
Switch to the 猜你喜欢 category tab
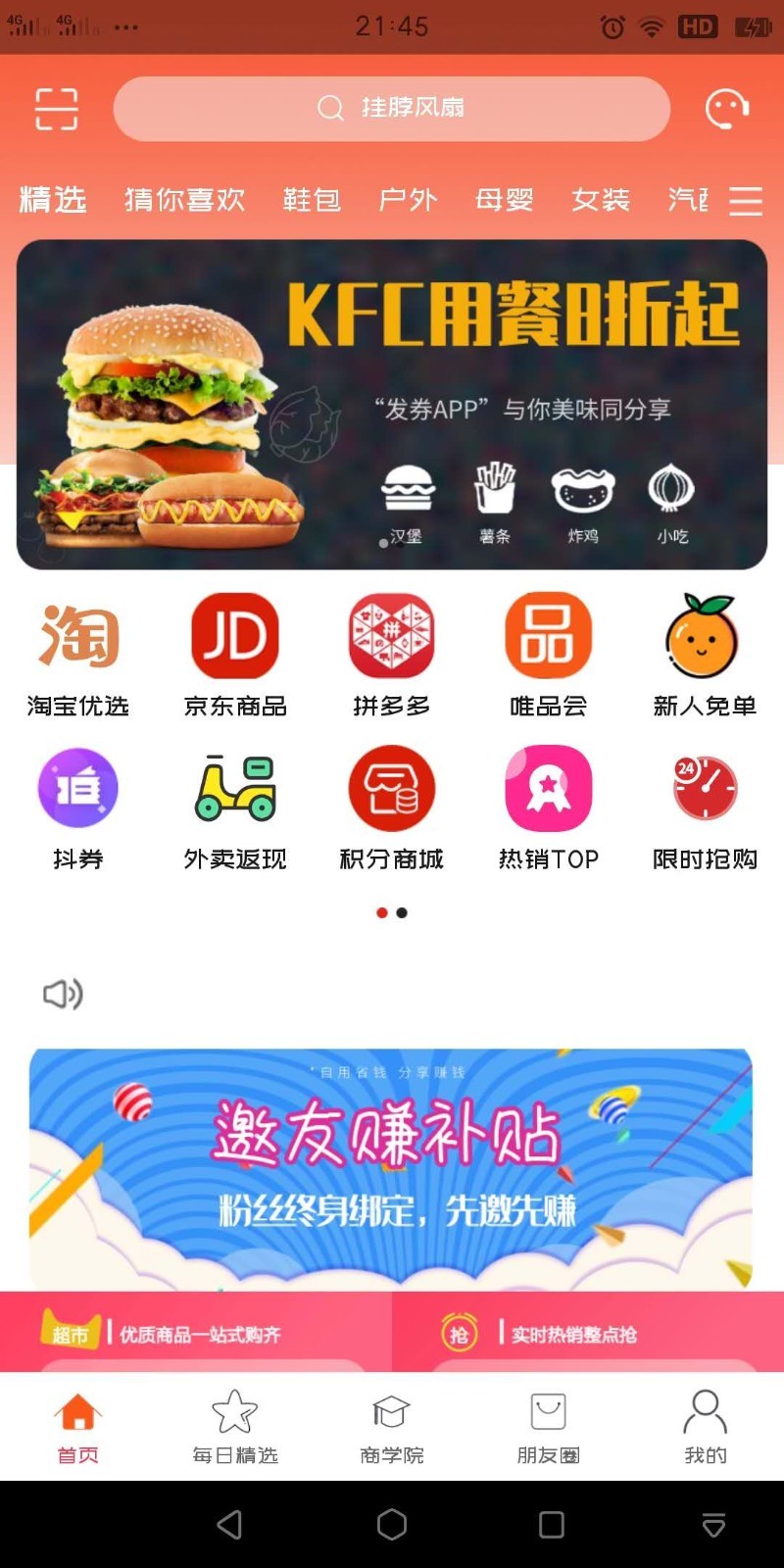(x=184, y=200)
